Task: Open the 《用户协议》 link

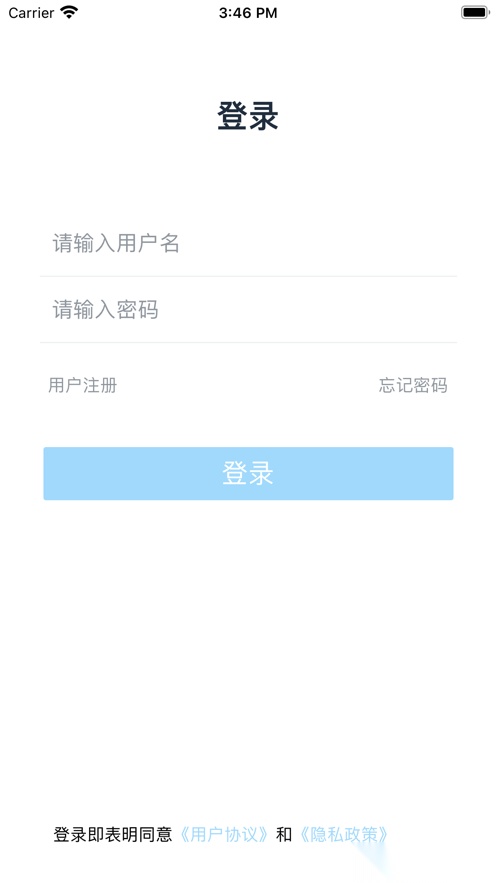Action: pyautogui.click(x=224, y=835)
